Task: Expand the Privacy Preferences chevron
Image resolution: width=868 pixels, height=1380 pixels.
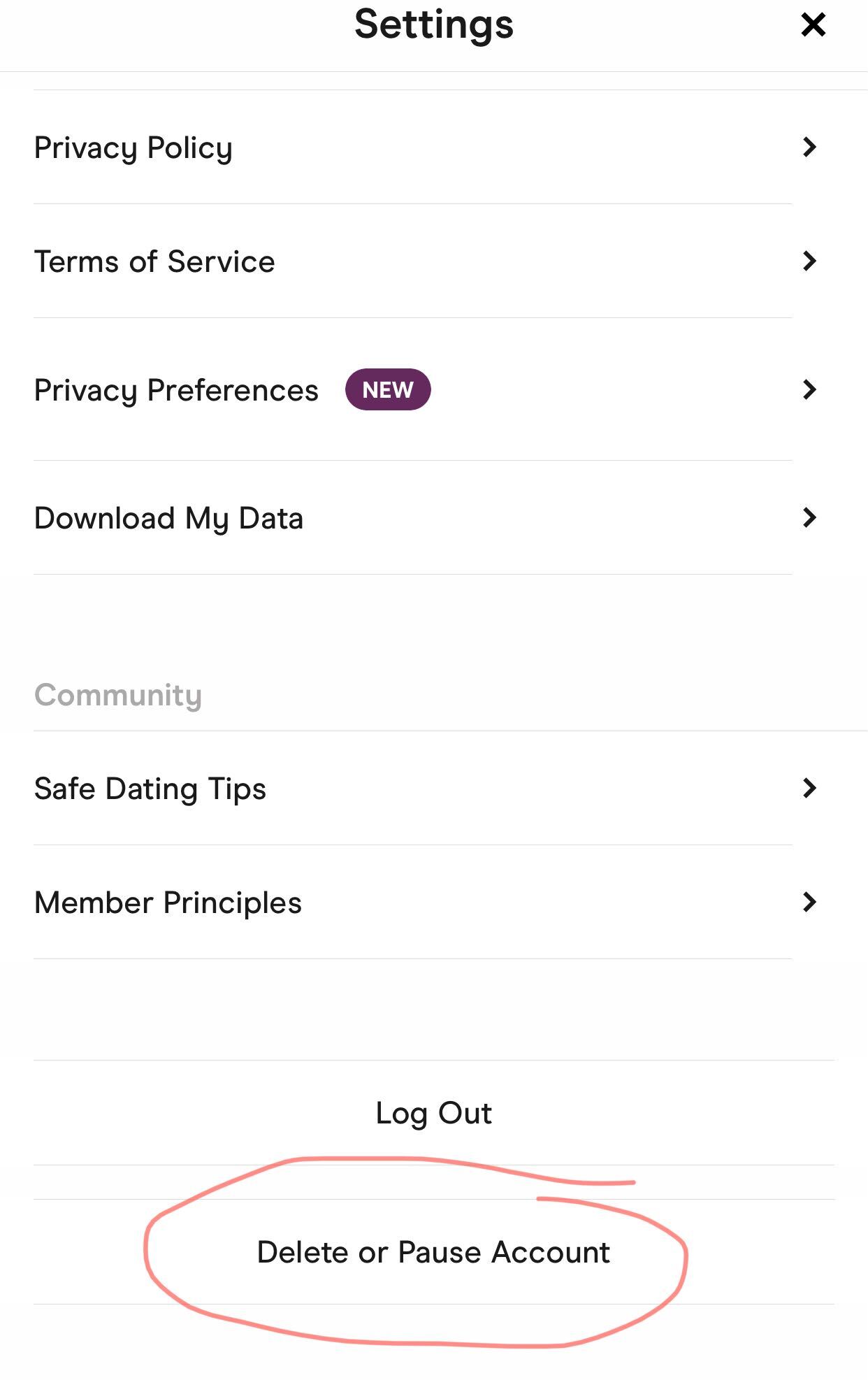Action: pyautogui.click(x=809, y=390)
